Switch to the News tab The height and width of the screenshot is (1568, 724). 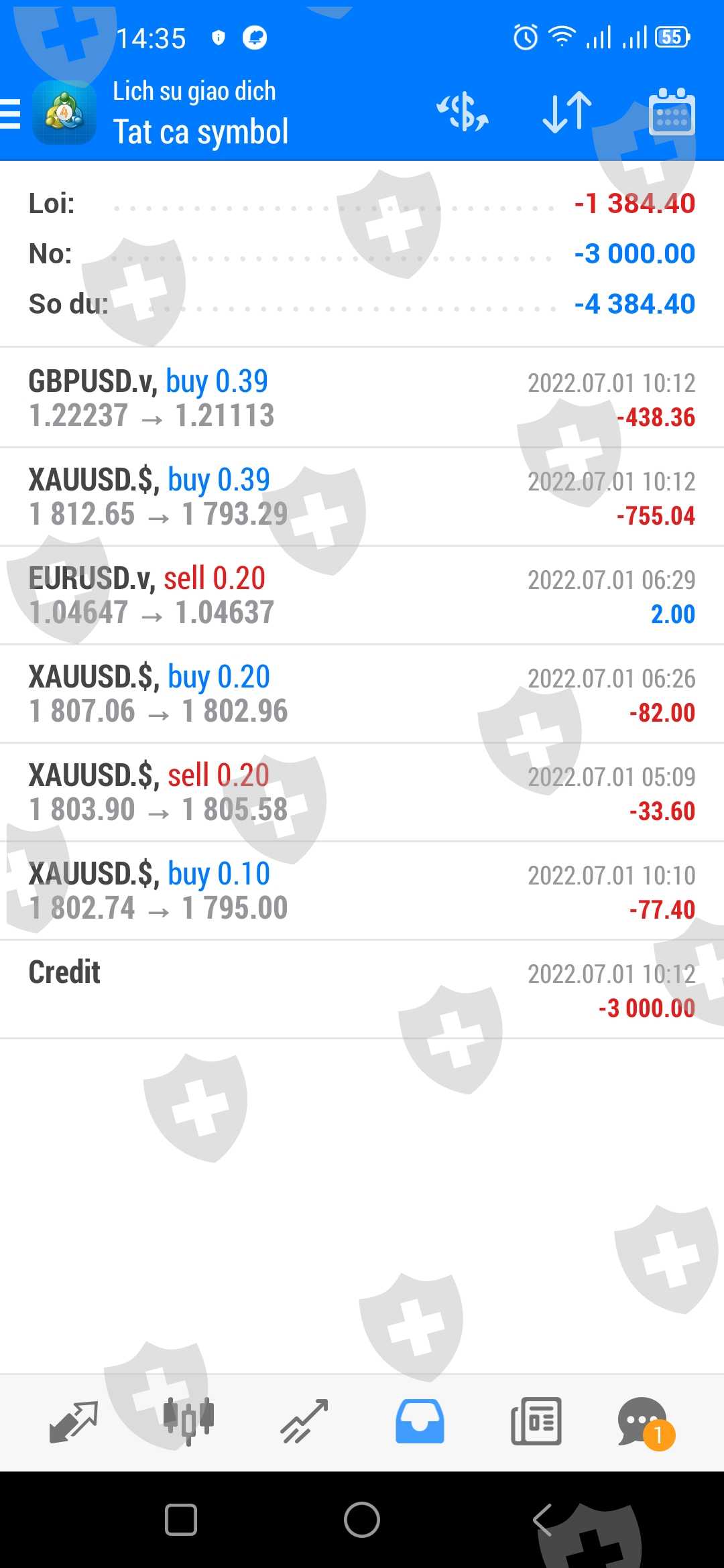coord(536,1422)
